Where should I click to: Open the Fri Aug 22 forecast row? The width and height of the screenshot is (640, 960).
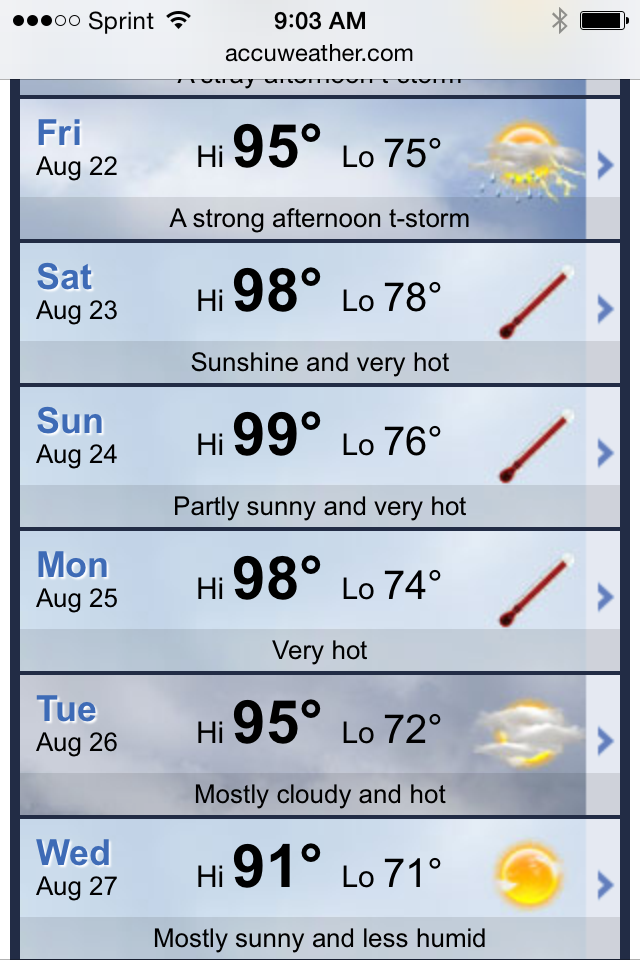point(320,168)
